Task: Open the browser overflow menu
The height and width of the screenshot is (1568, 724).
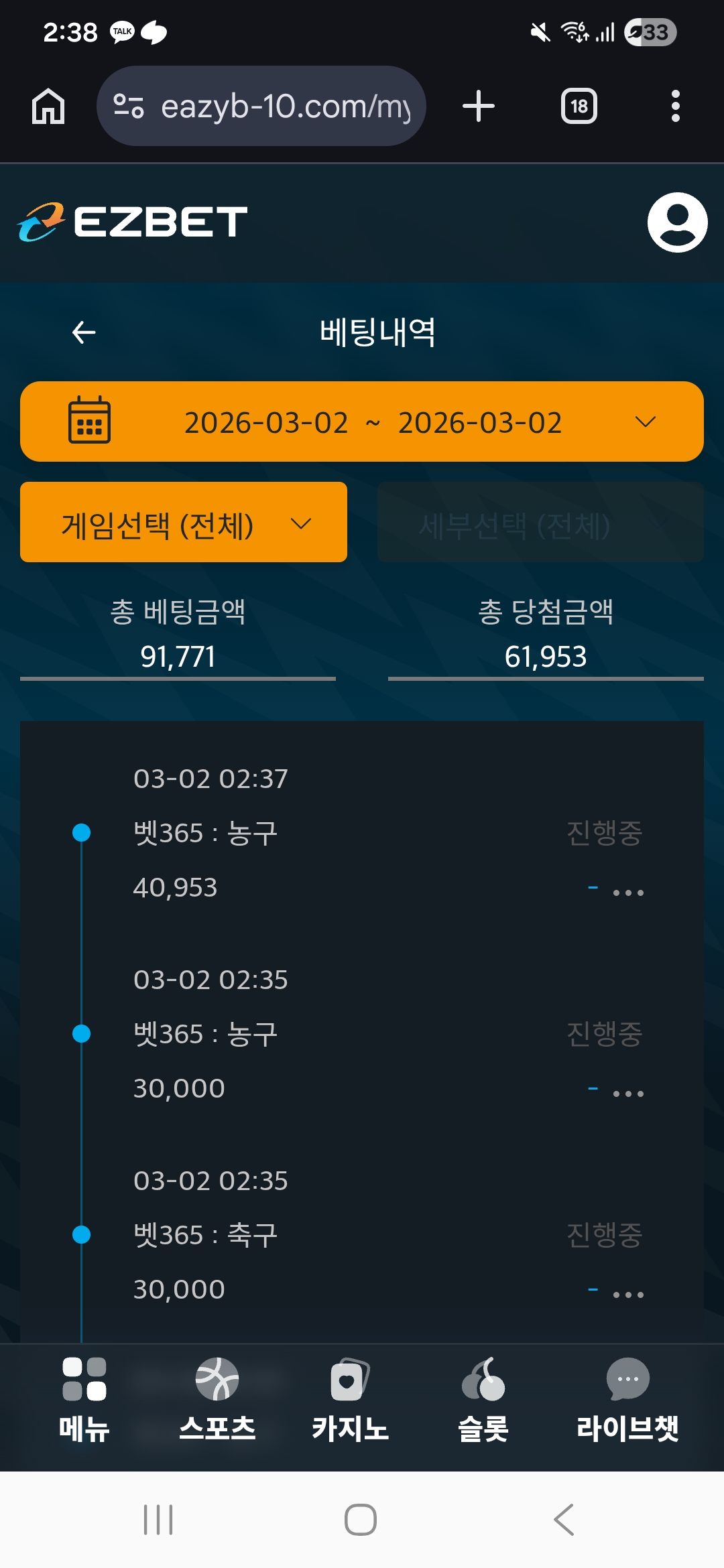Action: tap(676, 106)
